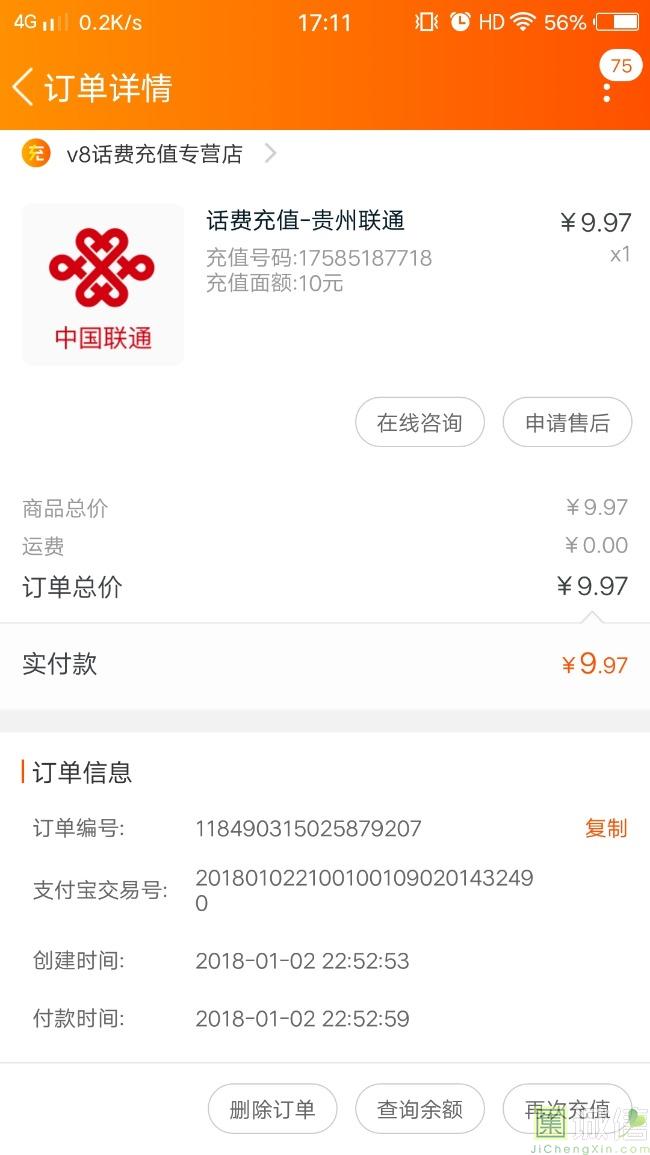Recharge again with 再次充值
The image size is (650, 1155).
tap(566, 1109)
